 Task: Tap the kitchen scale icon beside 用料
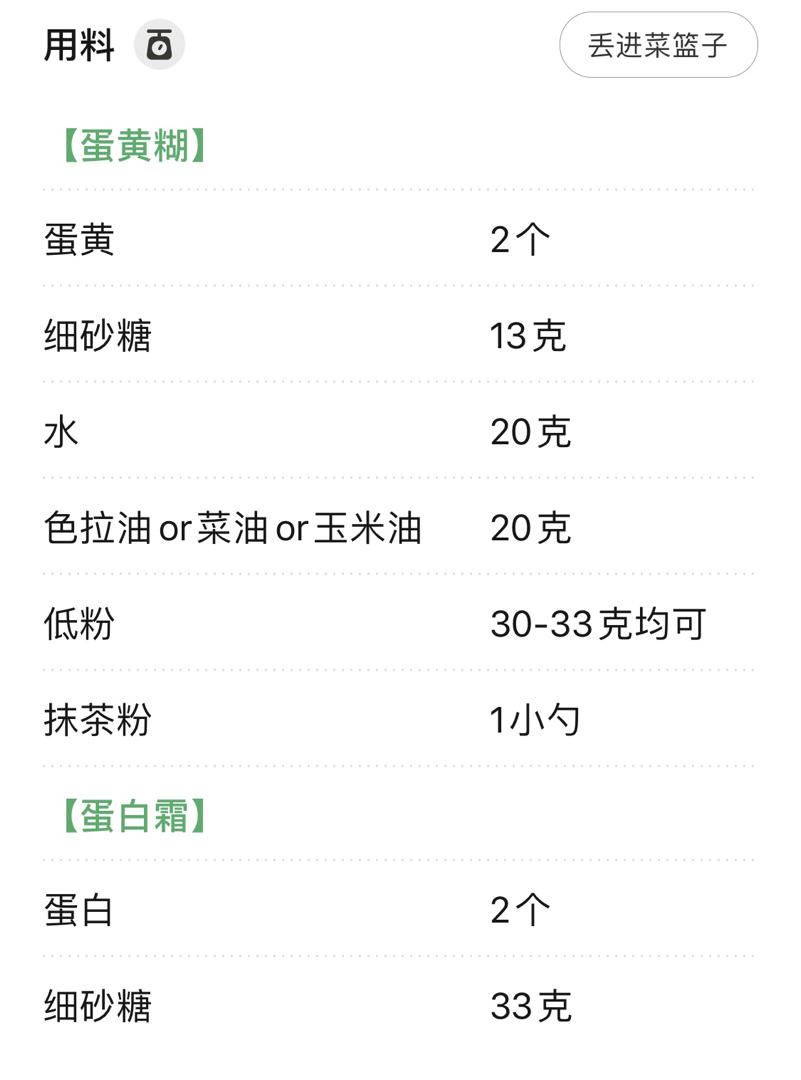[x=159, y=45]
